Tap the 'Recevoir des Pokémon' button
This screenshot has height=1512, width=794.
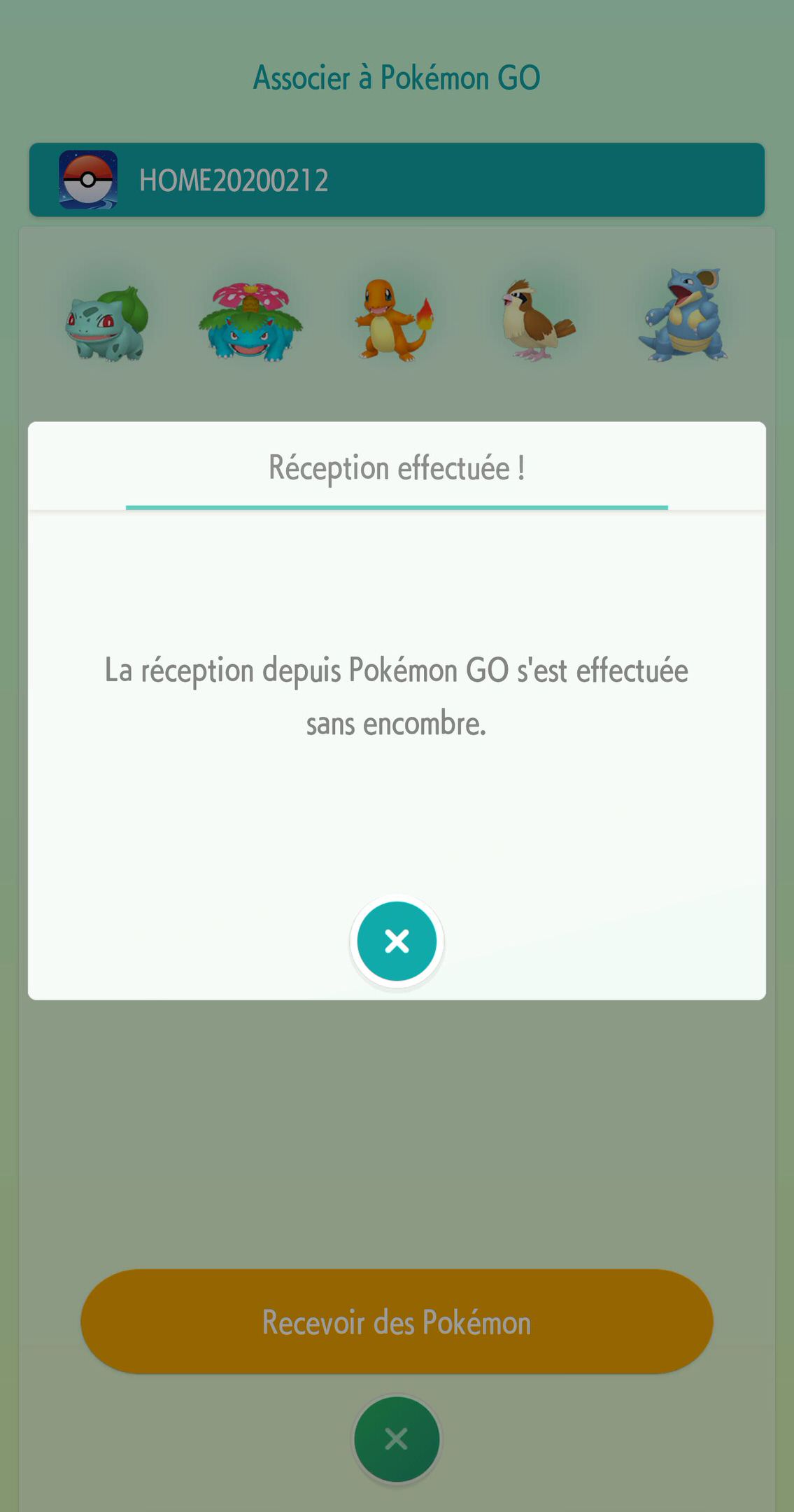point(397,1322)
